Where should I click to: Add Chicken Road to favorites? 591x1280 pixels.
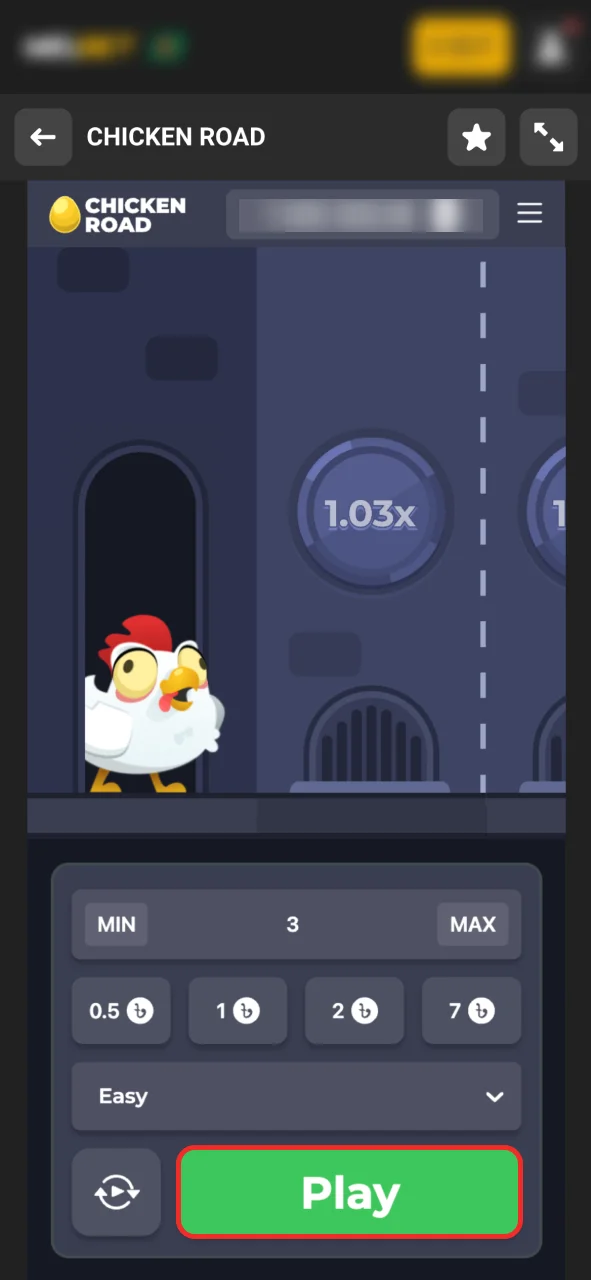click(477, 137)
